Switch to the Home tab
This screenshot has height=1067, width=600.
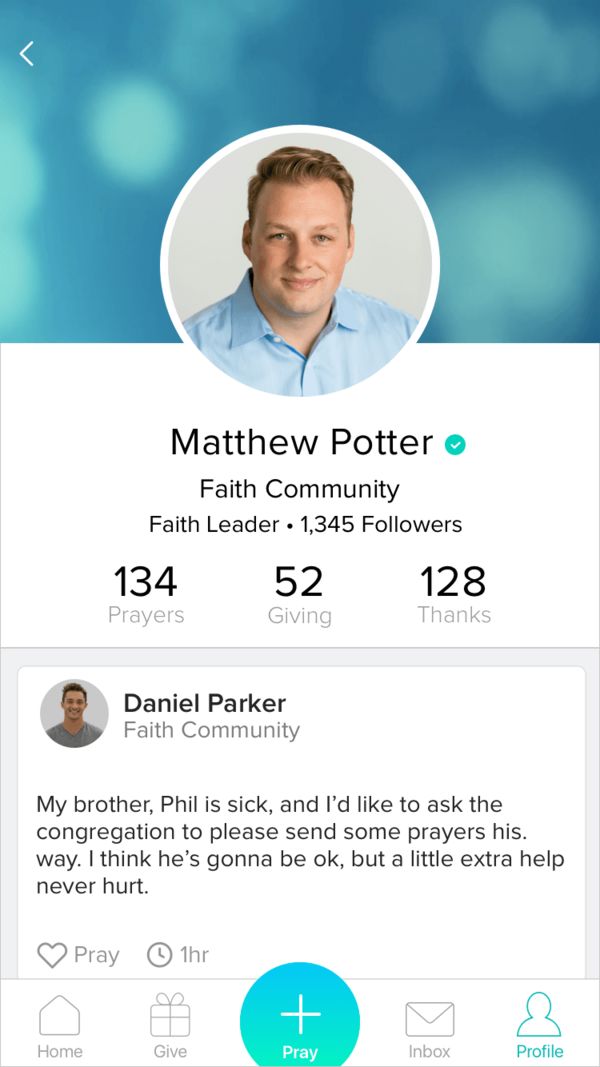pyautogui.click(x=59, y=1026)
